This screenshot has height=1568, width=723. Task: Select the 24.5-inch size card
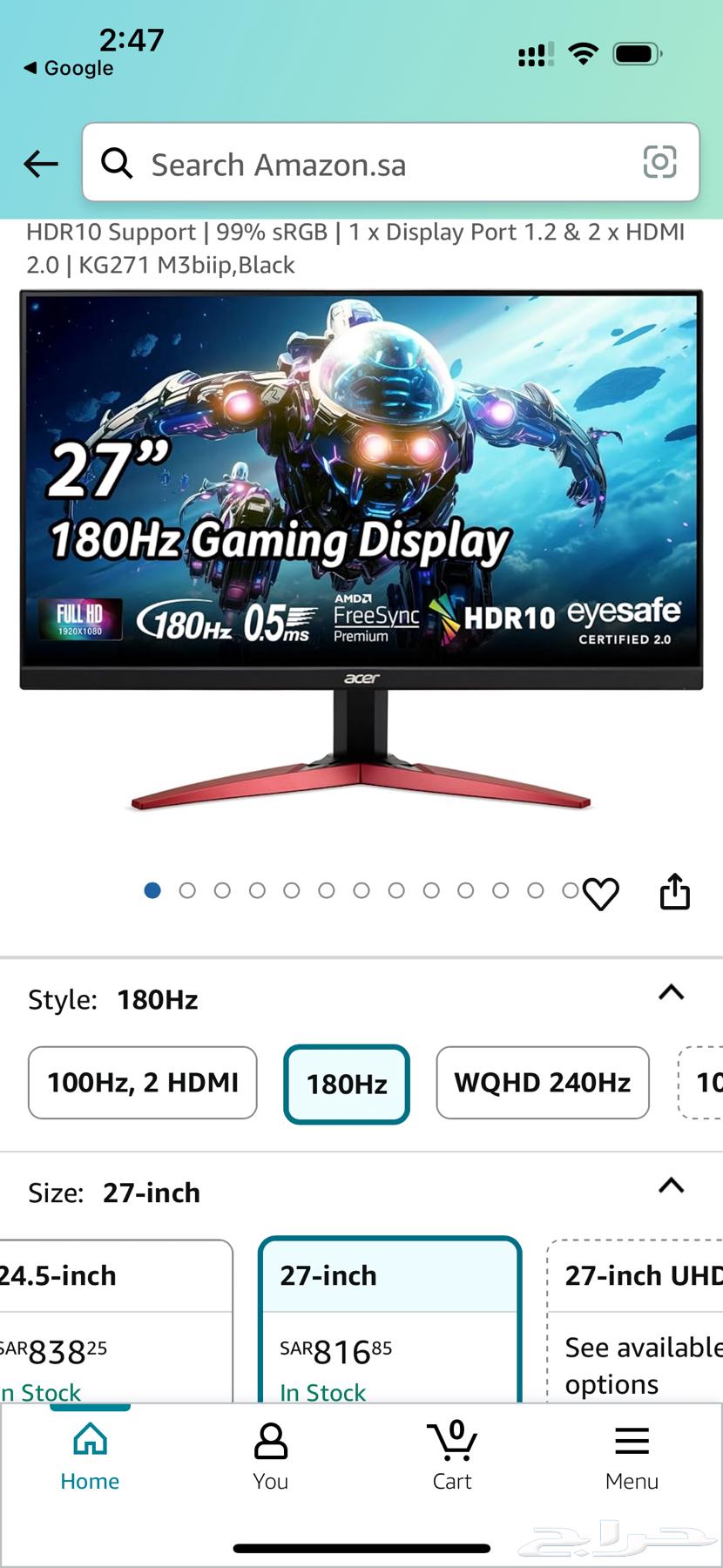[x=113, y=1315]
